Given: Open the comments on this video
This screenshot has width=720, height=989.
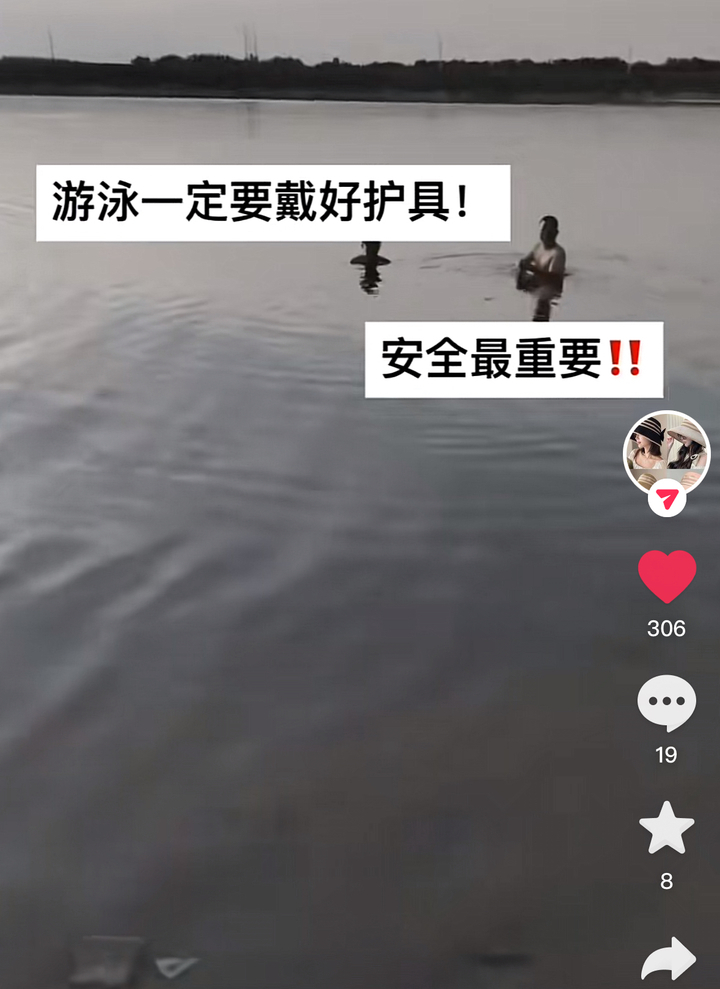Looking at the screenshot, I should pyautogui.click(x=667, y=703).
